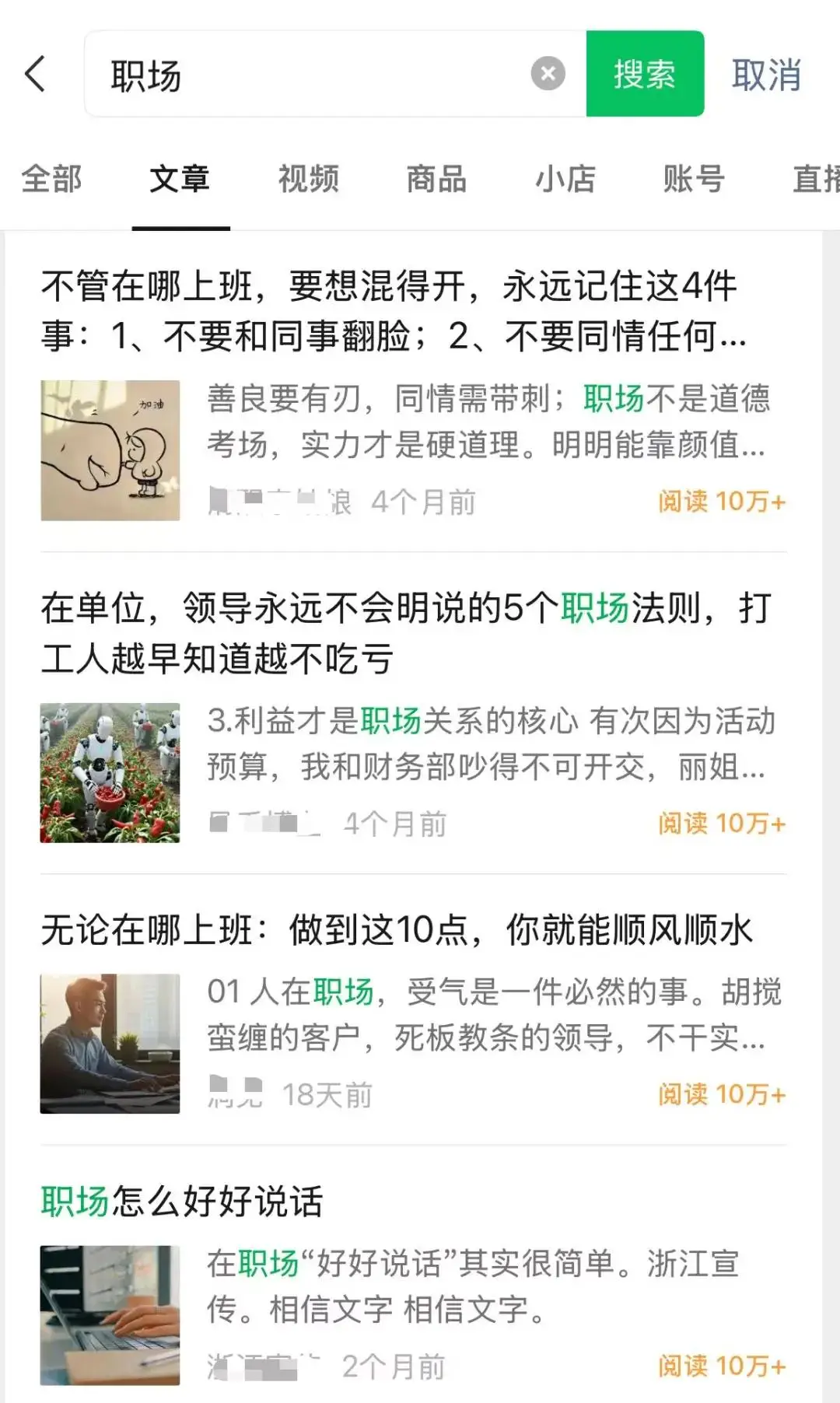Viewport: 840px width, 1403px height.
Task: Tap the 搜索 button
Action: click(x=646, y=75)
